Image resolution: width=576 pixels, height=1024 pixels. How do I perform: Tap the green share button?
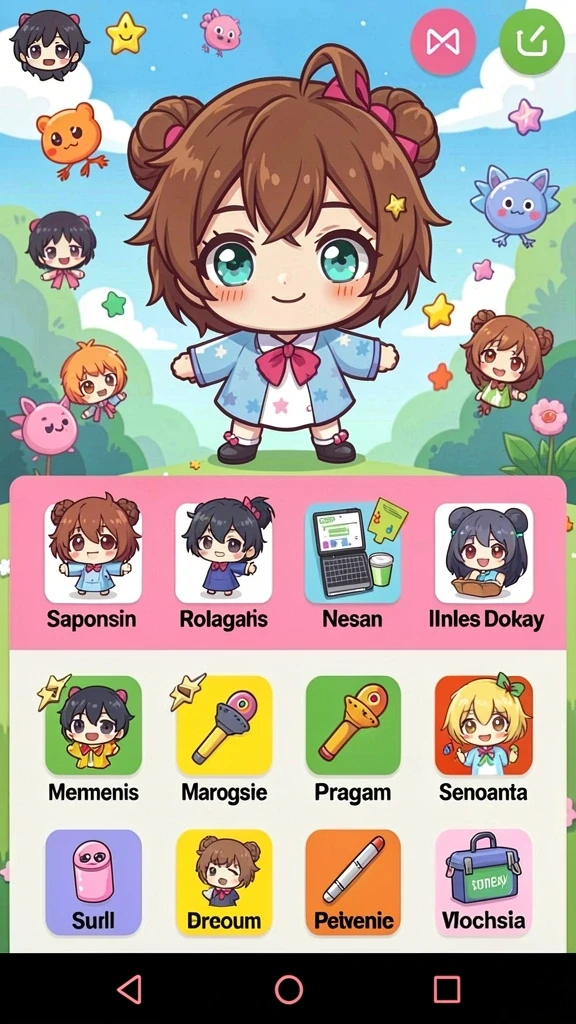(x=532, y=42)
